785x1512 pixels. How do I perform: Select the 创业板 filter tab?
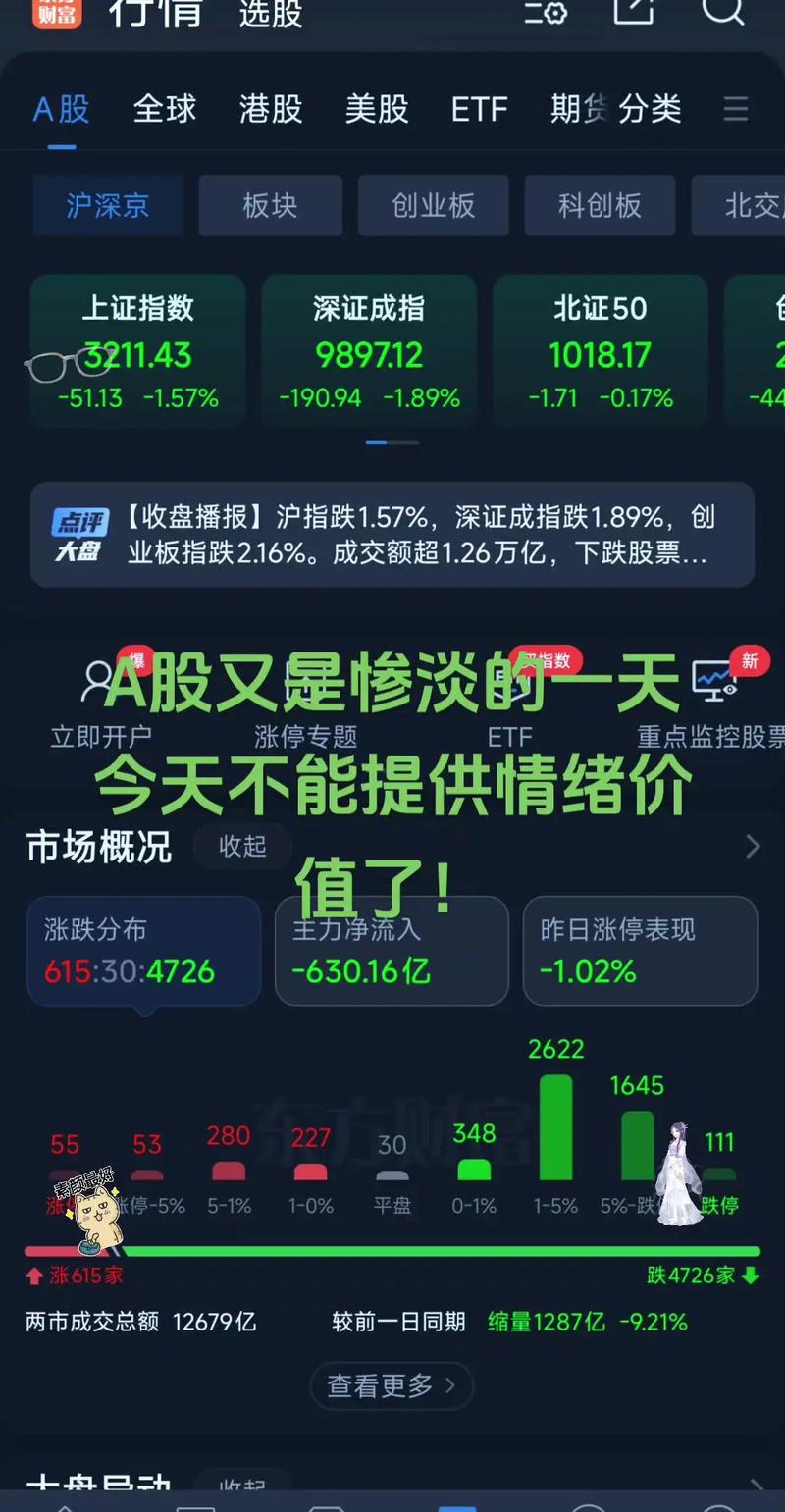pos(433,206)
